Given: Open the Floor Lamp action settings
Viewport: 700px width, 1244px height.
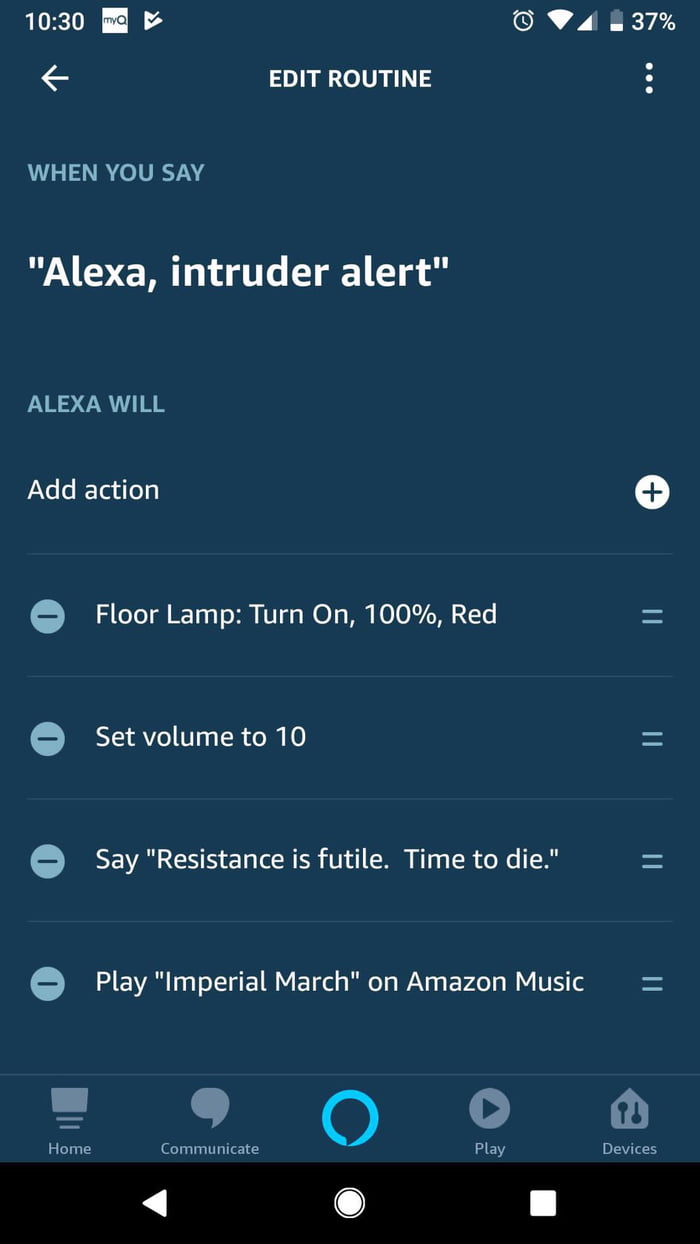Looking at the screenshot, I should (x=296, y=614).
